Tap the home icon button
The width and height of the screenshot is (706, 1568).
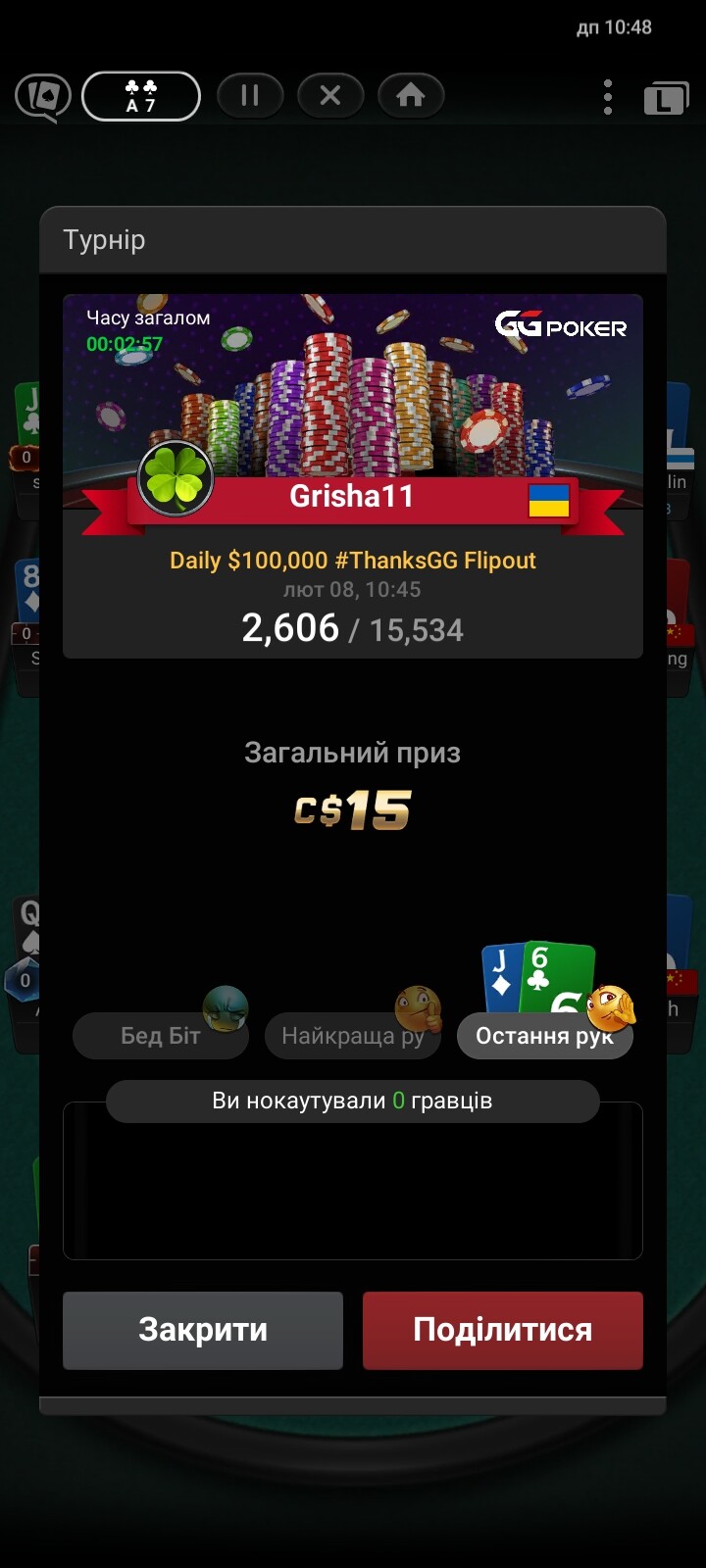point(411,95)
